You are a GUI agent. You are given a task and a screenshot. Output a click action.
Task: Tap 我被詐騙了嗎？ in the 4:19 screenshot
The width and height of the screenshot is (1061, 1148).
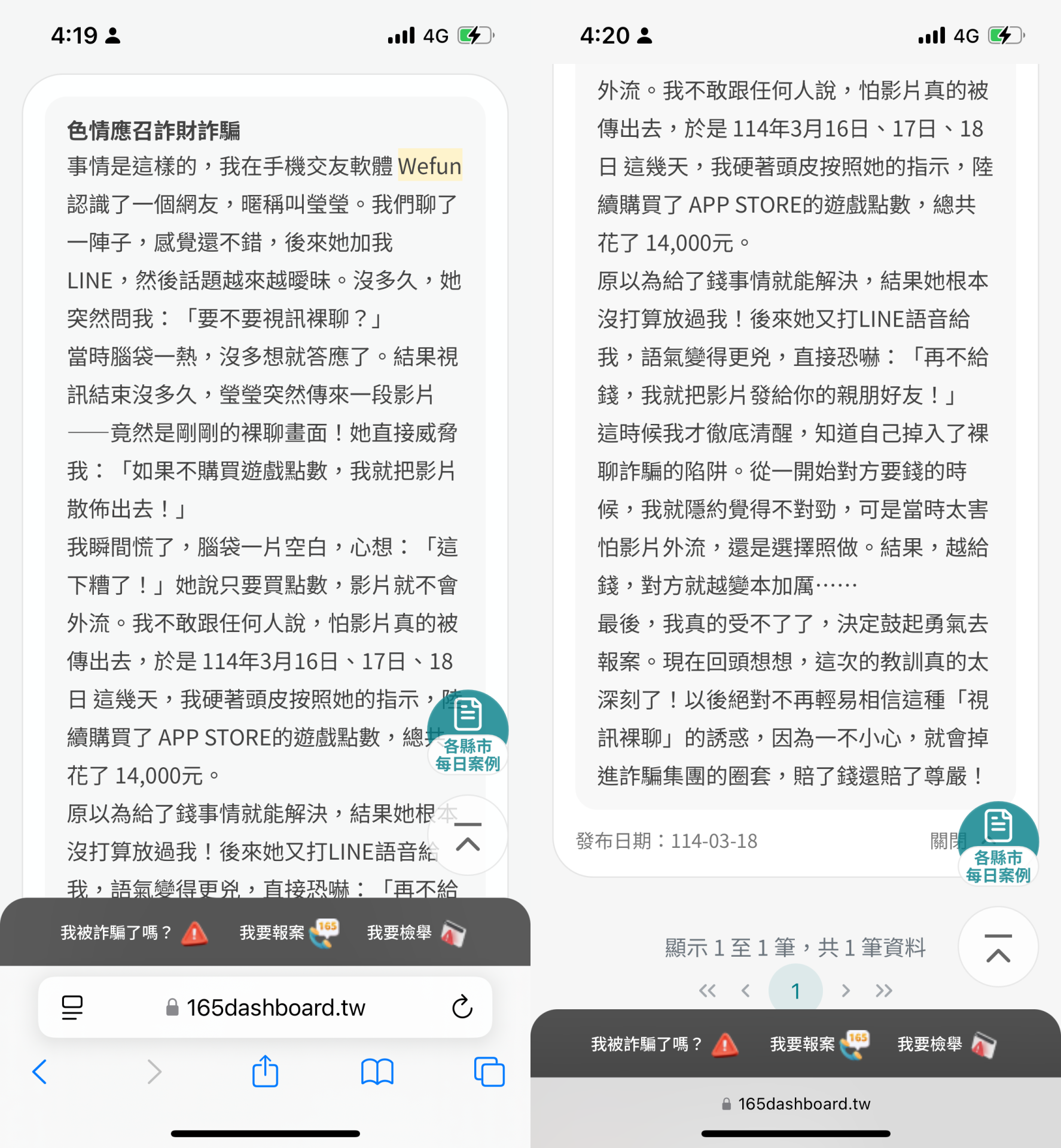coord(133,933)
